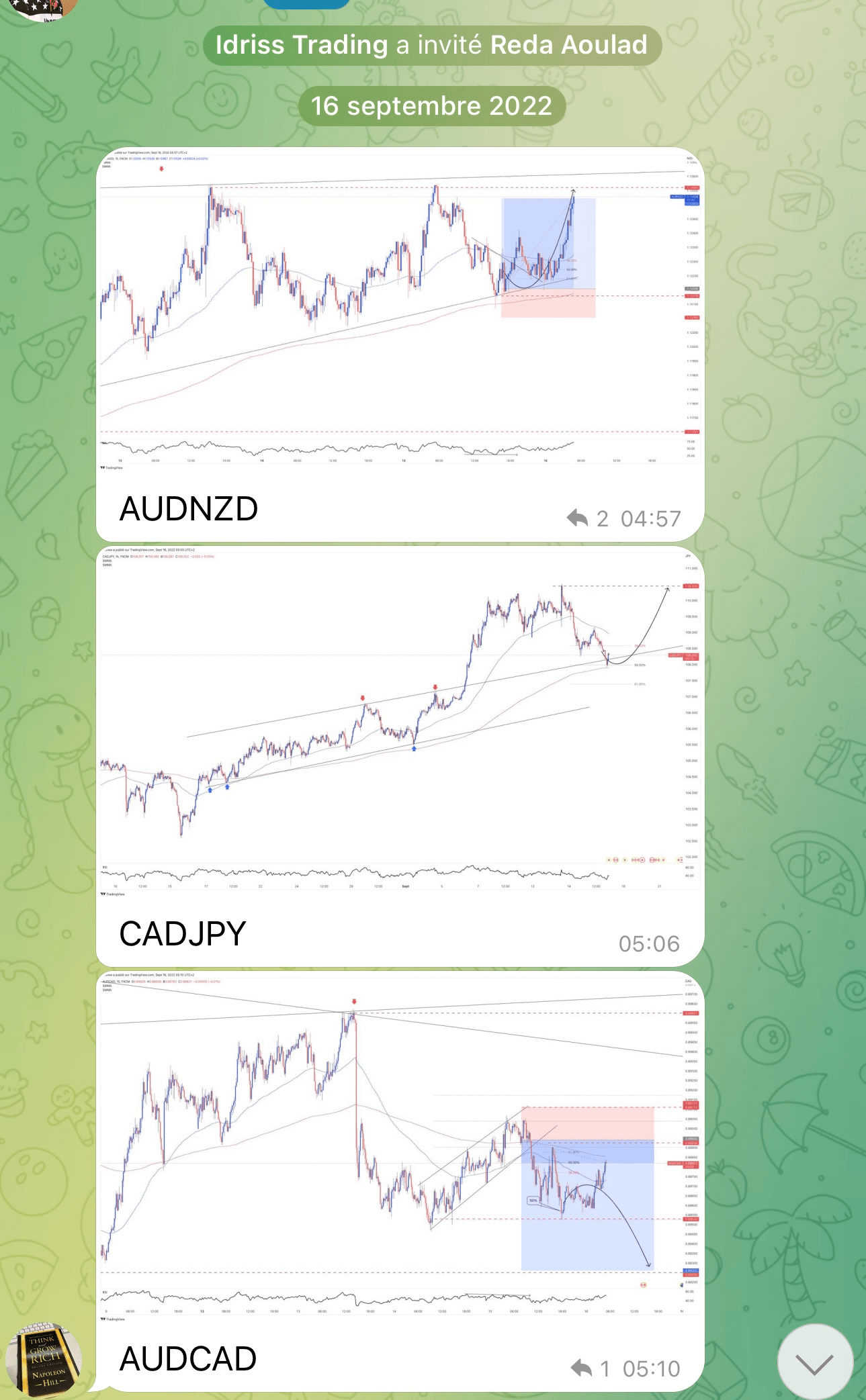Viewport: 866px width, 1400px height.
Task: Jump to the latest messages
Action: pos(814,1363)
